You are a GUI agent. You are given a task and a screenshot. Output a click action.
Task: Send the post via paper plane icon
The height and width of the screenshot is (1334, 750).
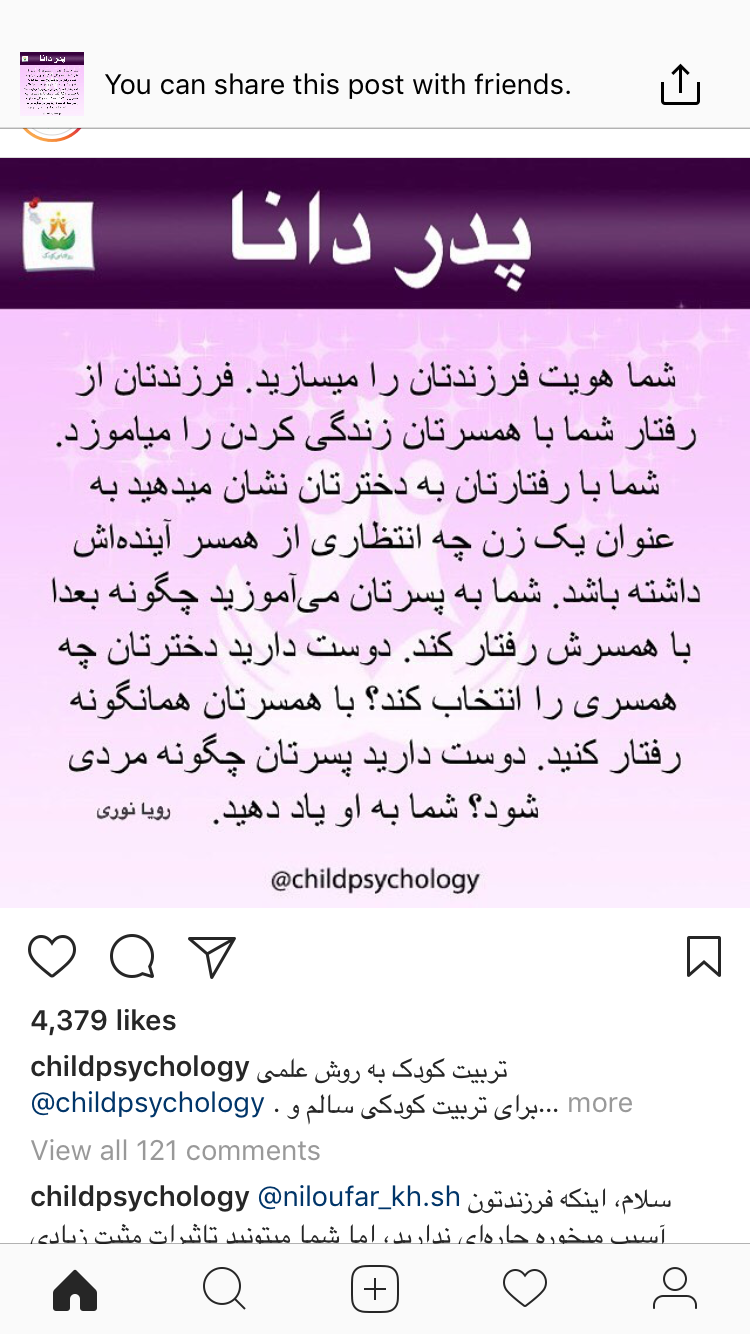211,957
